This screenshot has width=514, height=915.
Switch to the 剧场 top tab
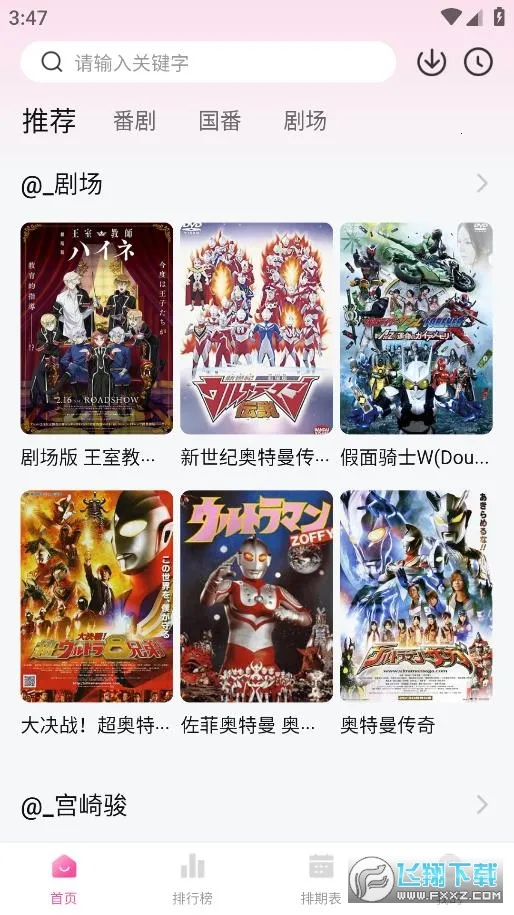click(x=305, y=121)
